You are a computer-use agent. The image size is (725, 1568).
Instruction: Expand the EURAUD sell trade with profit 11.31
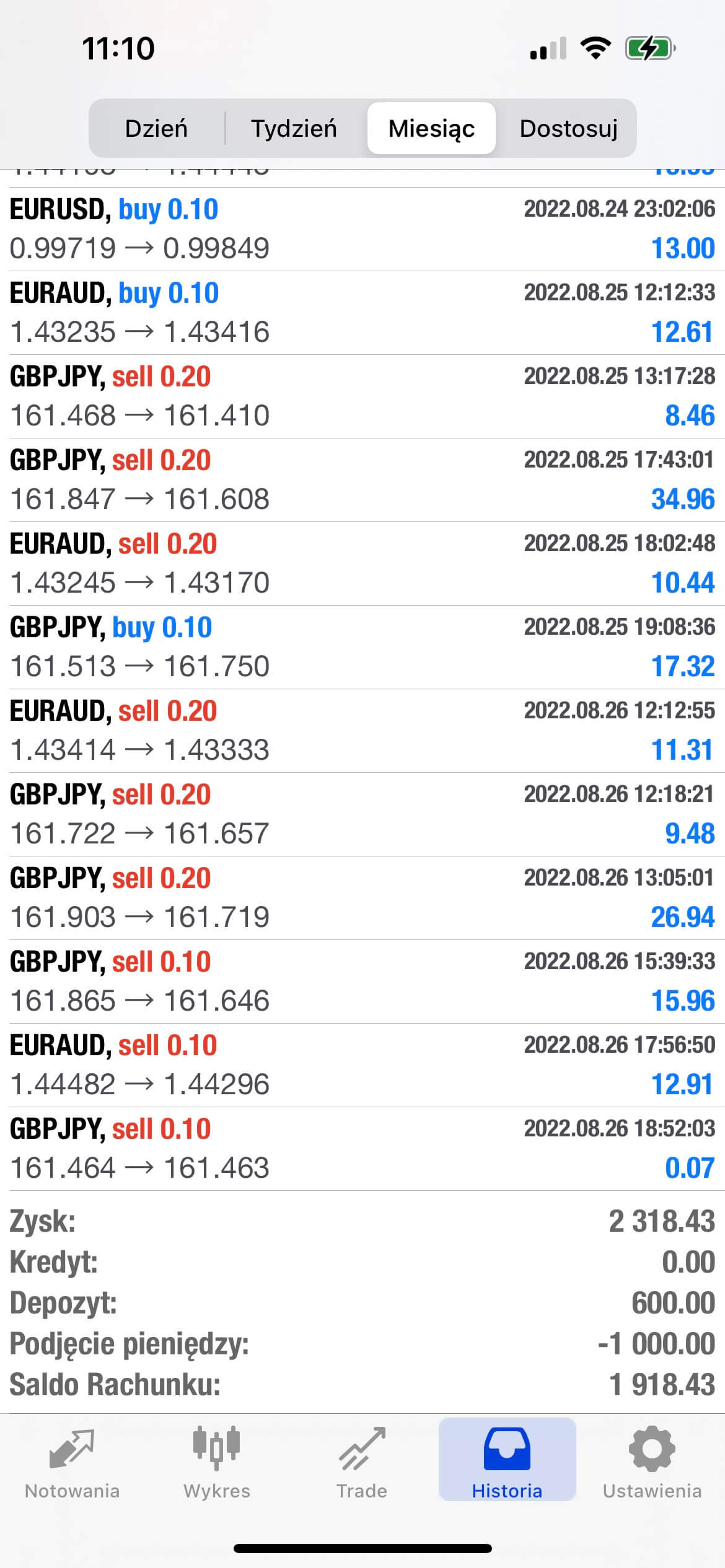point(362,731)
